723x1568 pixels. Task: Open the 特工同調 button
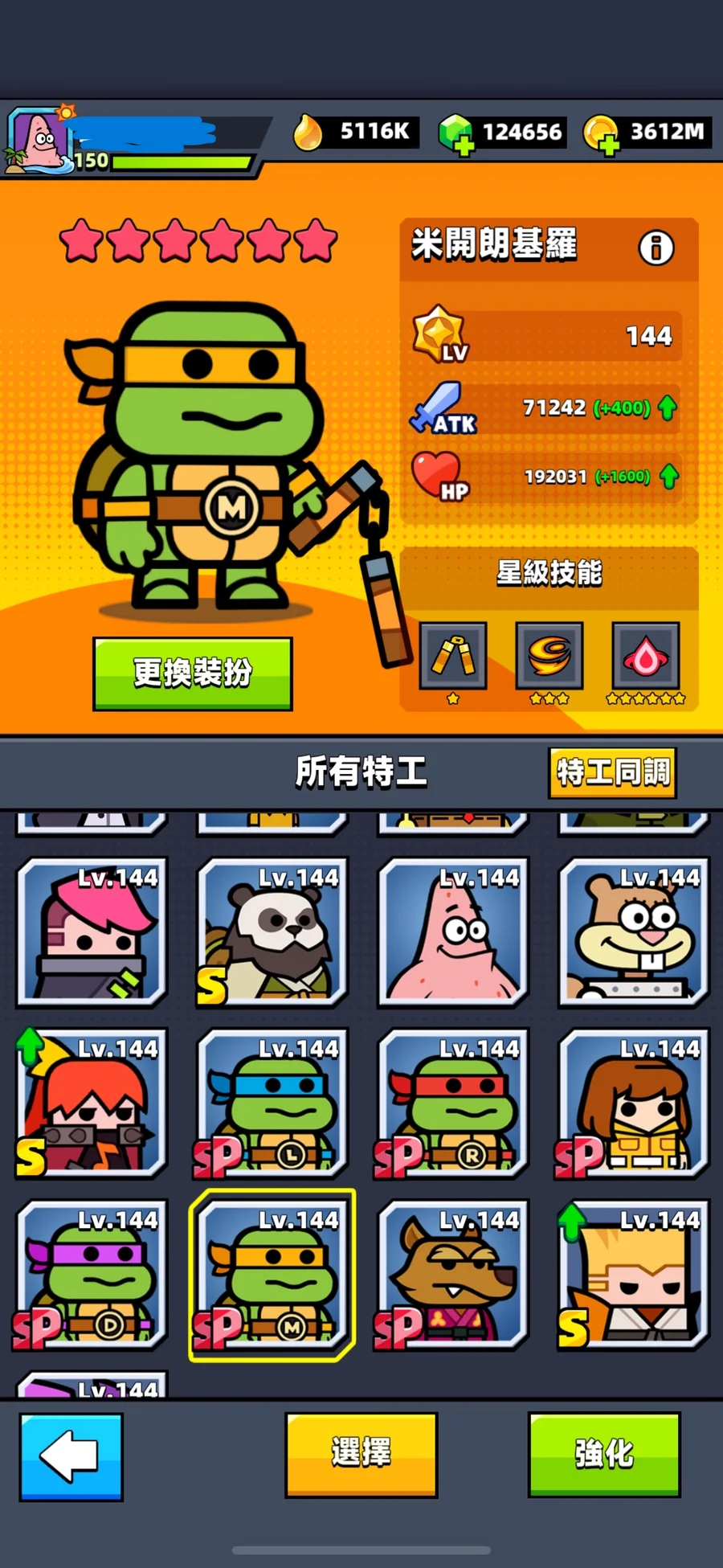[612, 772]
